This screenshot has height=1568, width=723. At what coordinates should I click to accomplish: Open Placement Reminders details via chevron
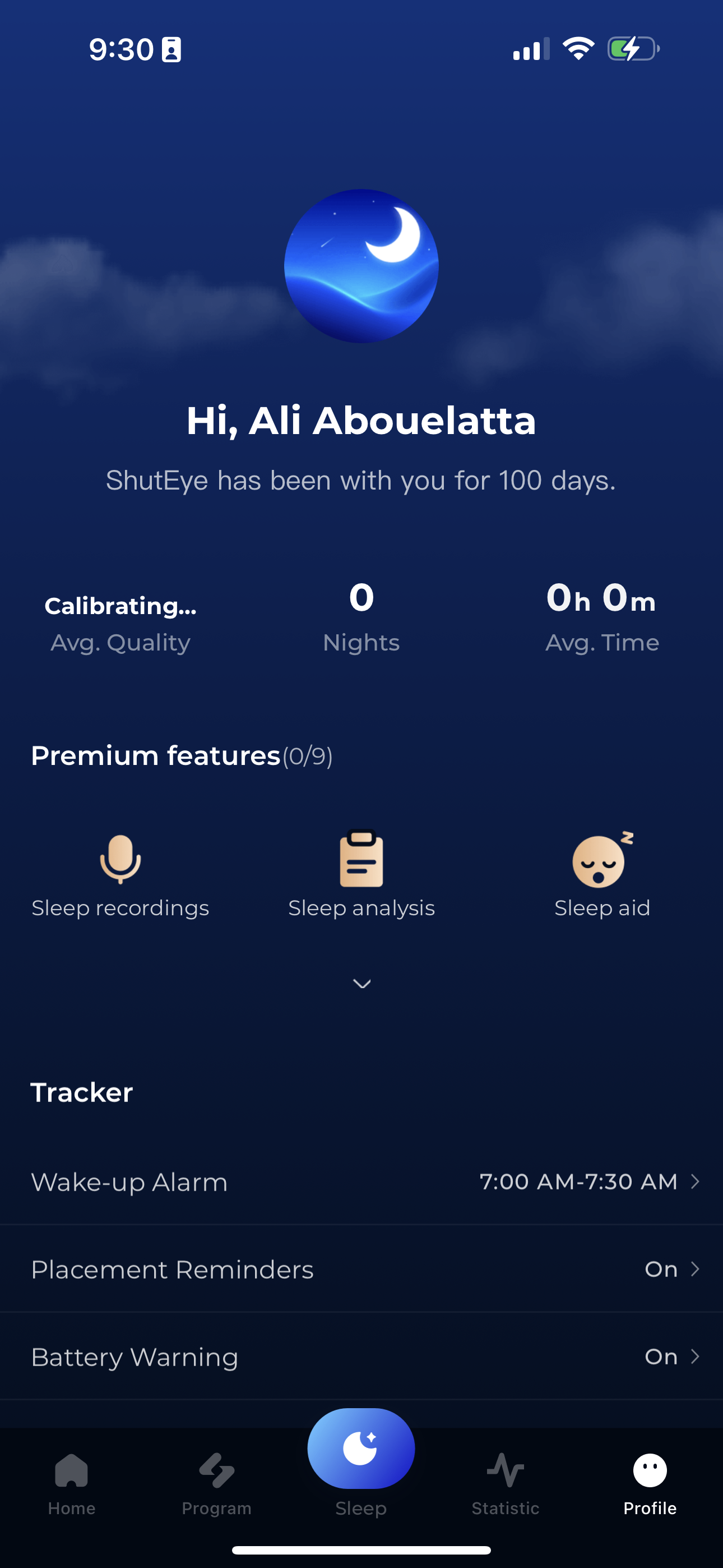[x=697, y=1270]
